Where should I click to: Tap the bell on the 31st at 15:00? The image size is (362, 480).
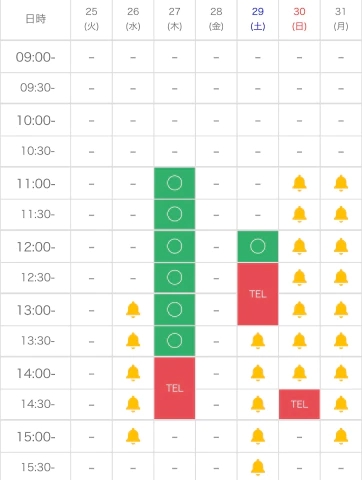(x=341, y=436)
